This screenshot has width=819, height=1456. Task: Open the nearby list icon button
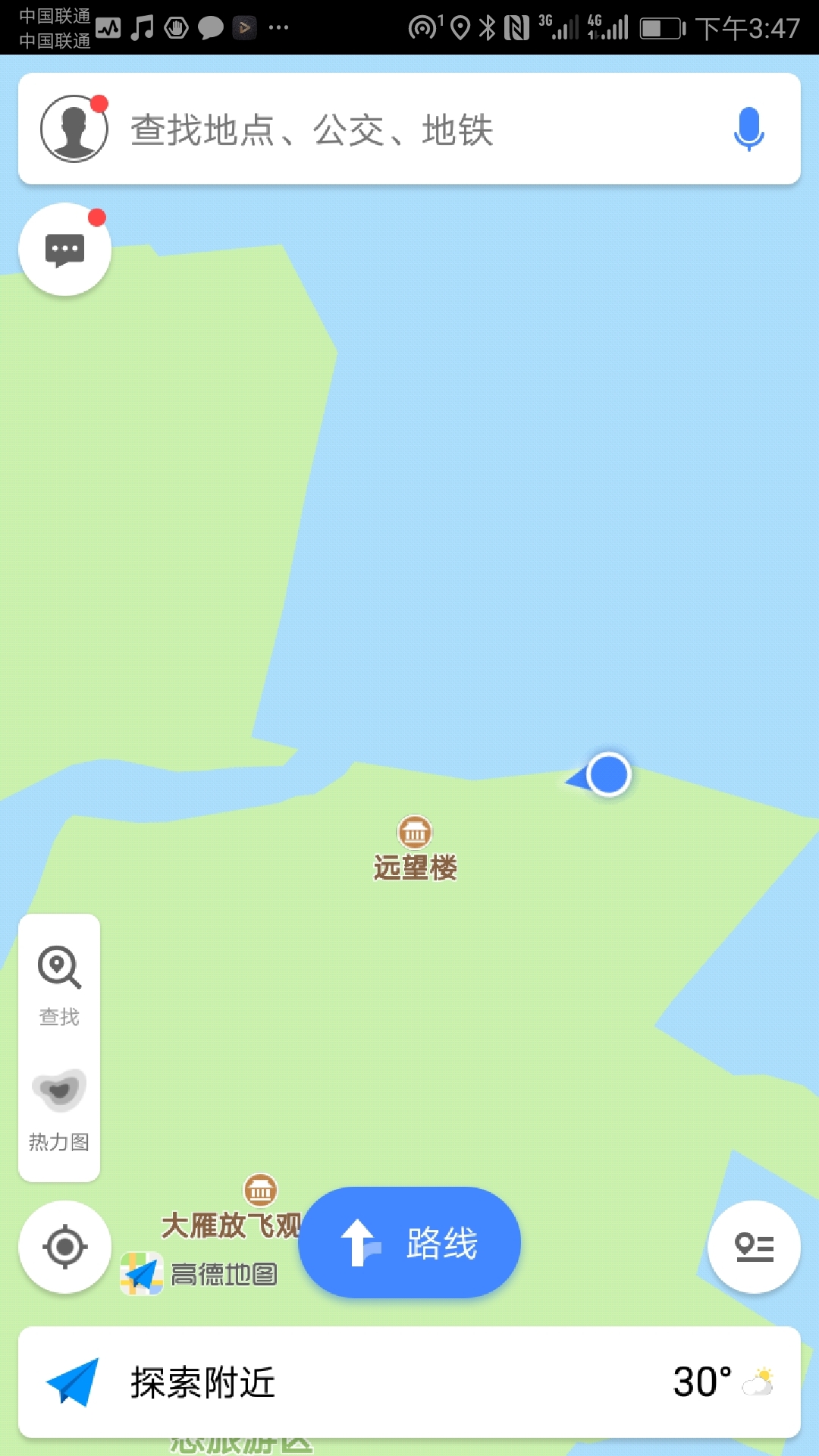pyautogui.click(x=753, y=1247)
